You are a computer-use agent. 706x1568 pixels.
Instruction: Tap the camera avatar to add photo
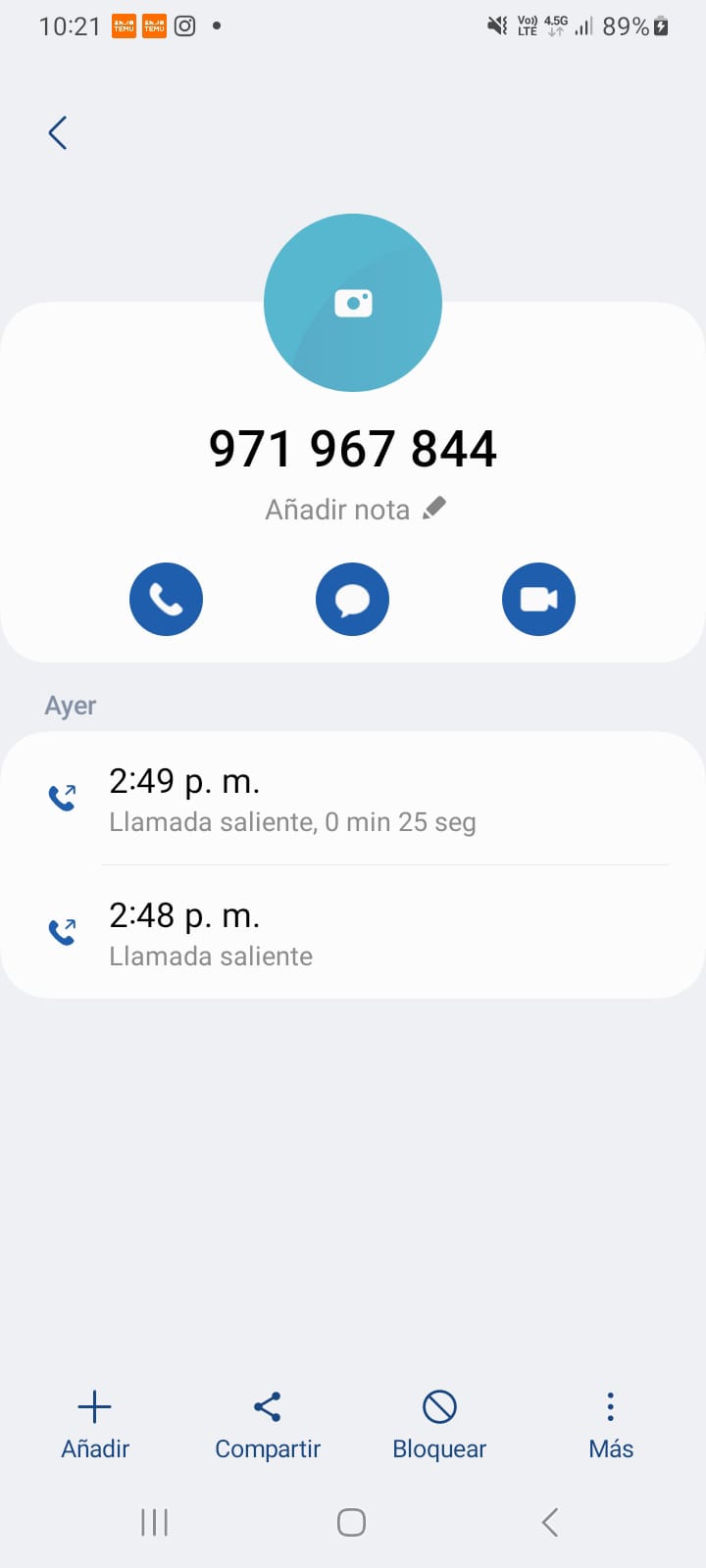[353, 303]
